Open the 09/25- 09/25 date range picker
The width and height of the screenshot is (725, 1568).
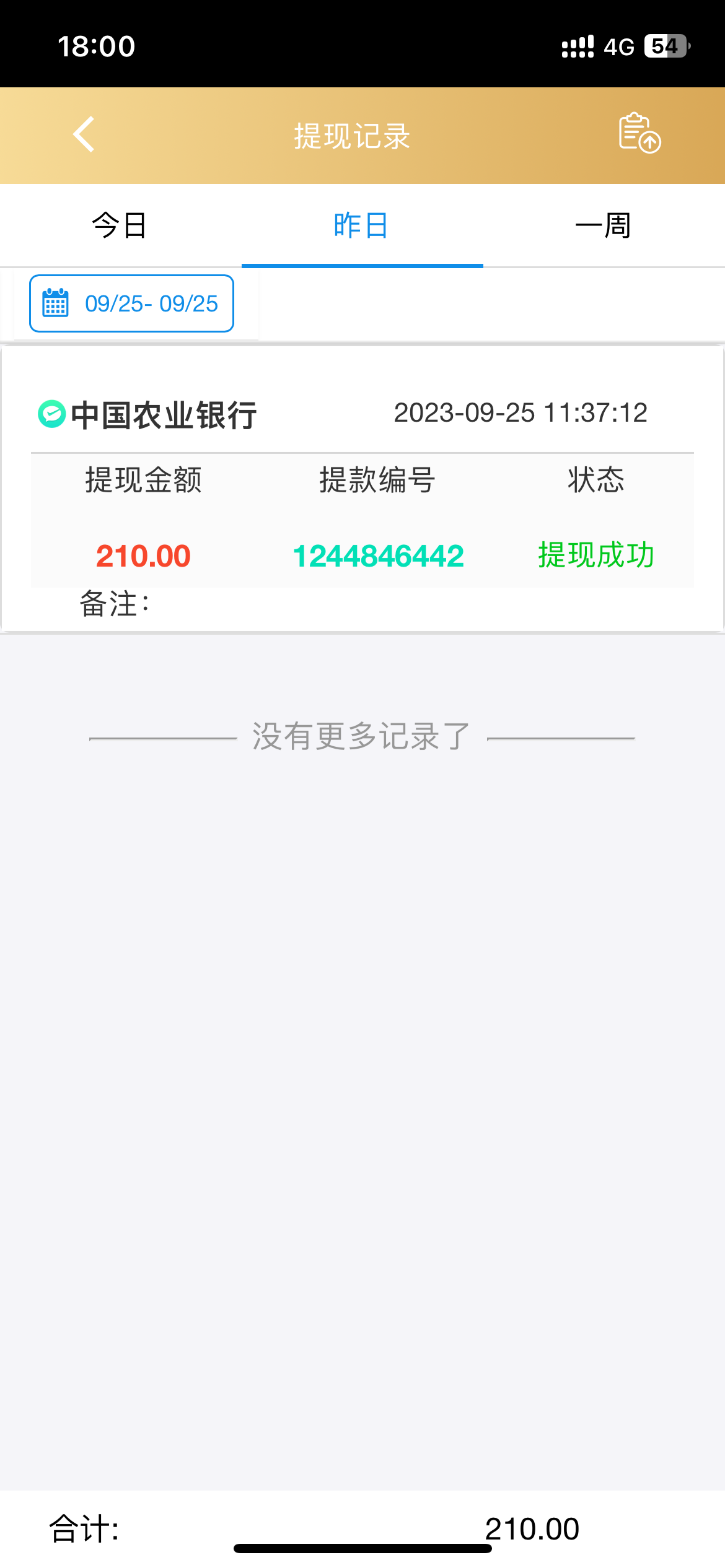point(131,303)
